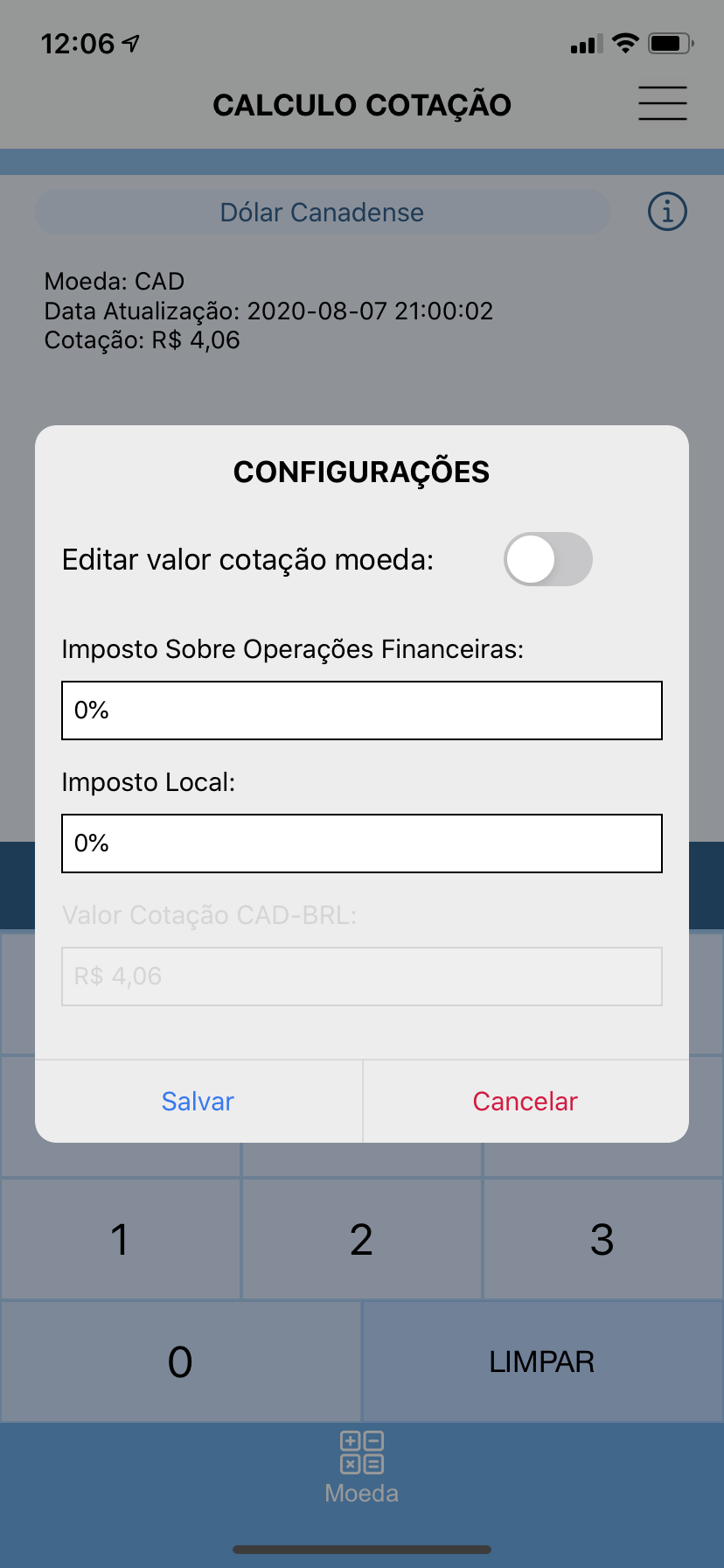Save settings with the Salvar button

198,1101
